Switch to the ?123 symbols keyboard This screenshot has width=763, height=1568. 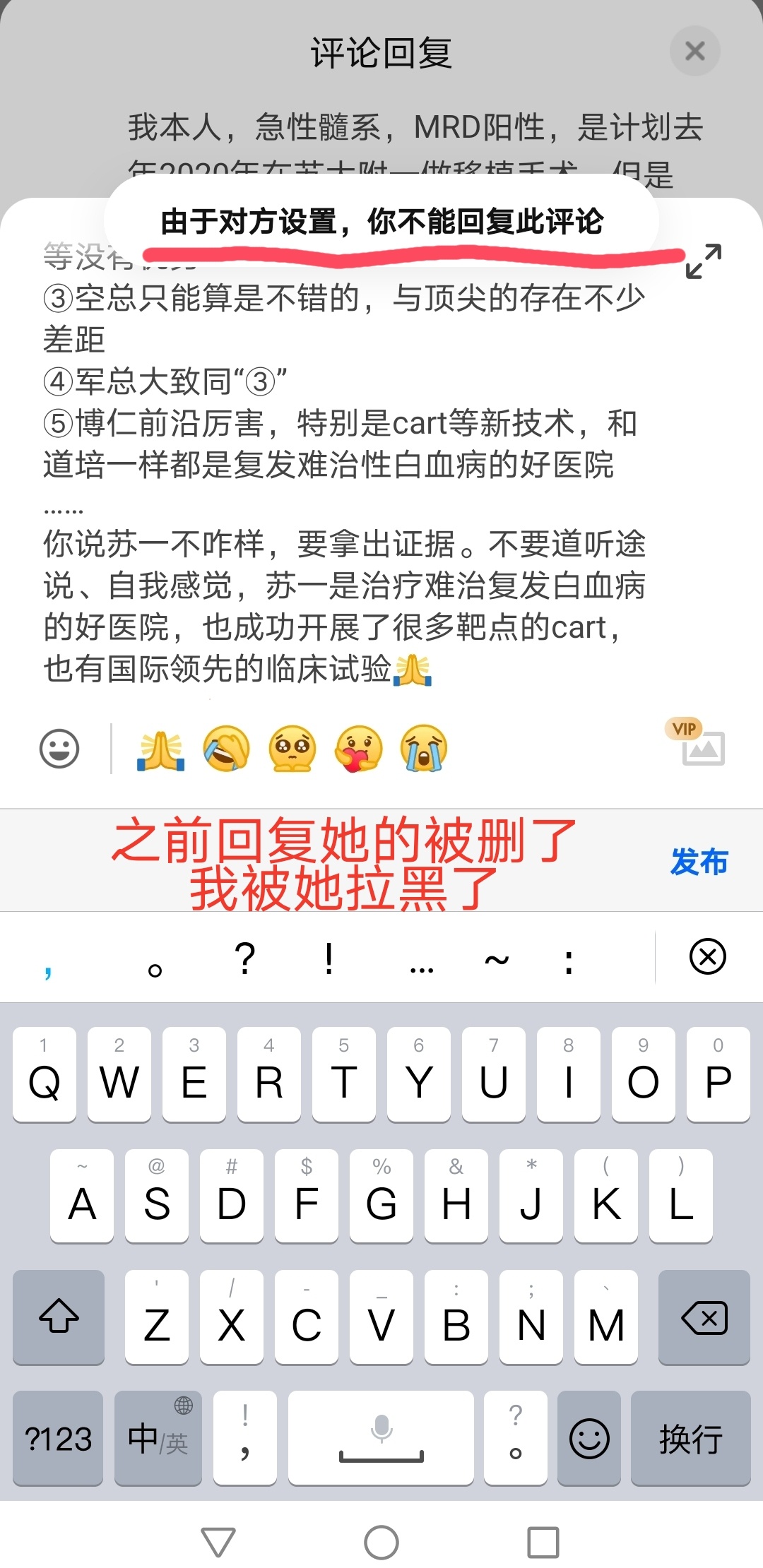[58, 1439]
